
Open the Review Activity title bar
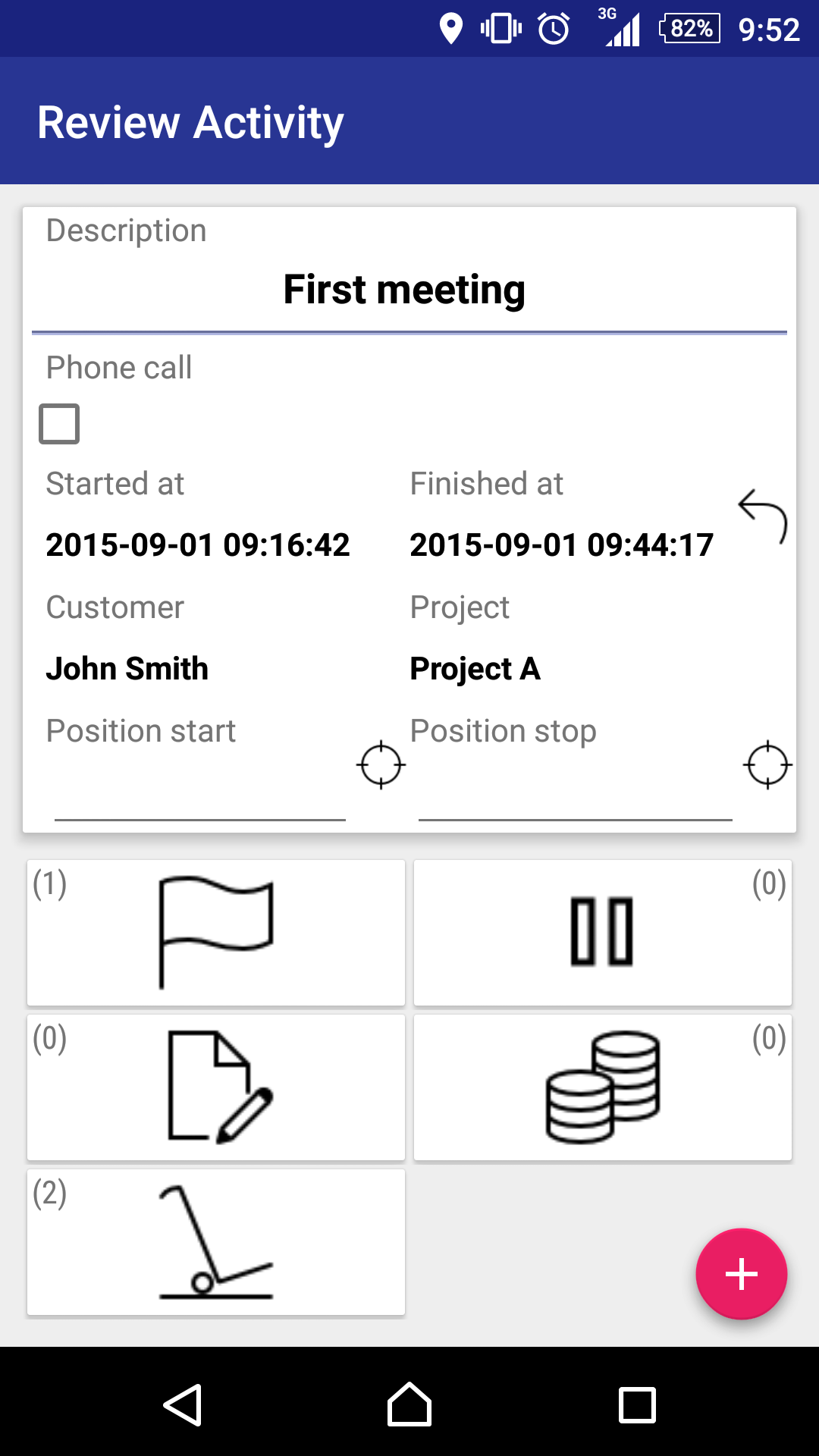pos(190,121)
